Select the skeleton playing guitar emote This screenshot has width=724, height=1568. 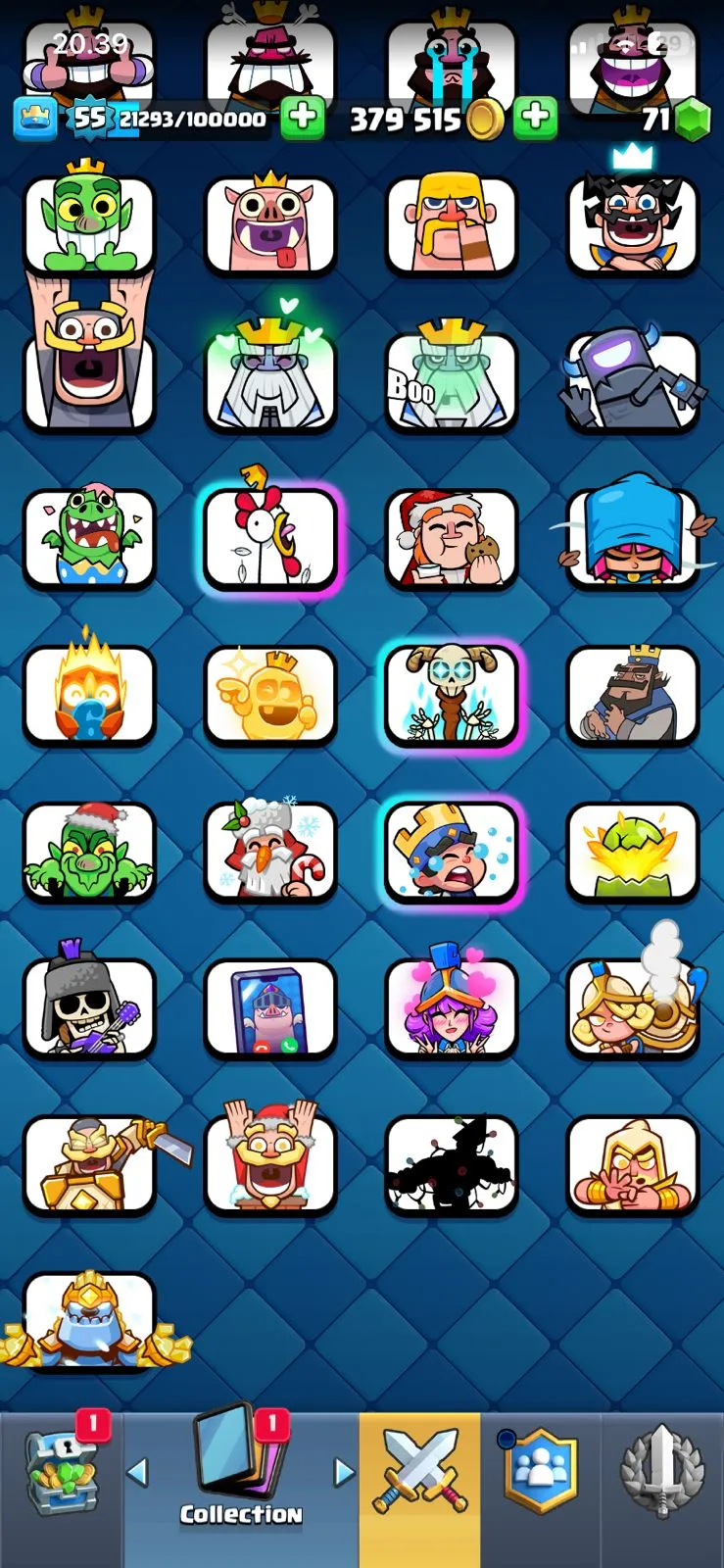click(x=89, y=1008)
